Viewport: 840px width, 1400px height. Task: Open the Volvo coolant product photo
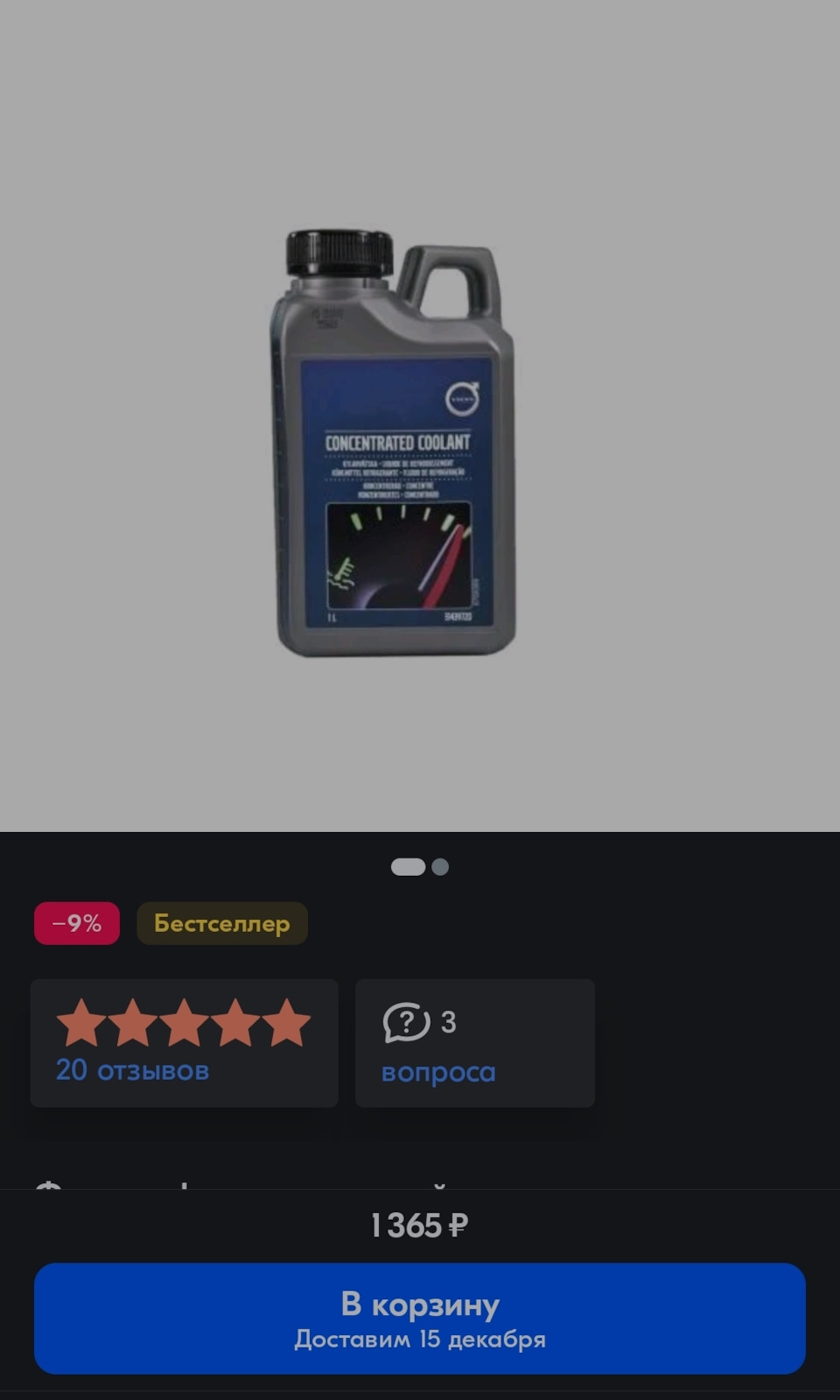[395, 443]
